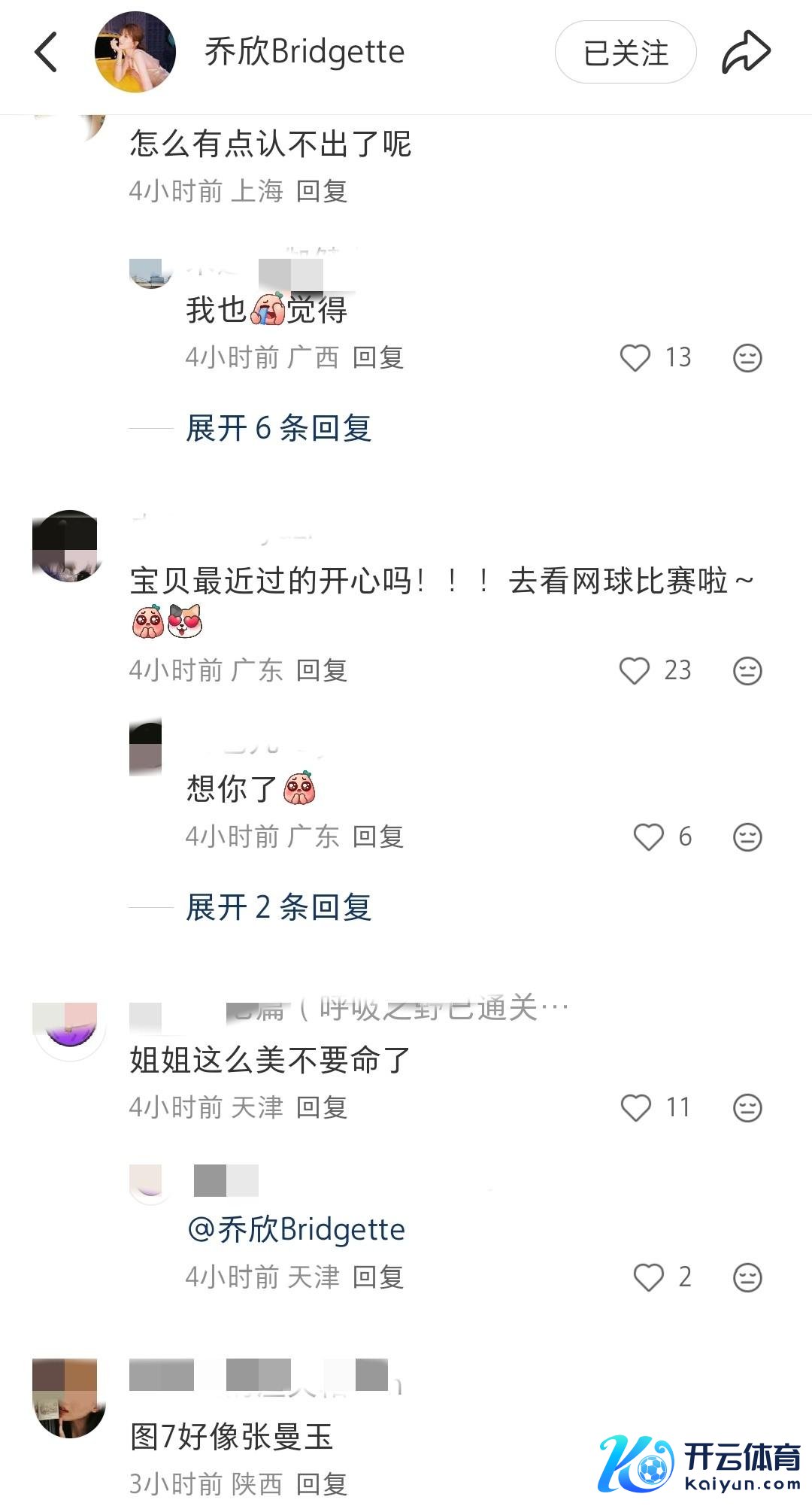This screenshot has width=812, height=1509.
Task: Dislike the 我也觉得 reply
Action: click(x=747, y=358)
